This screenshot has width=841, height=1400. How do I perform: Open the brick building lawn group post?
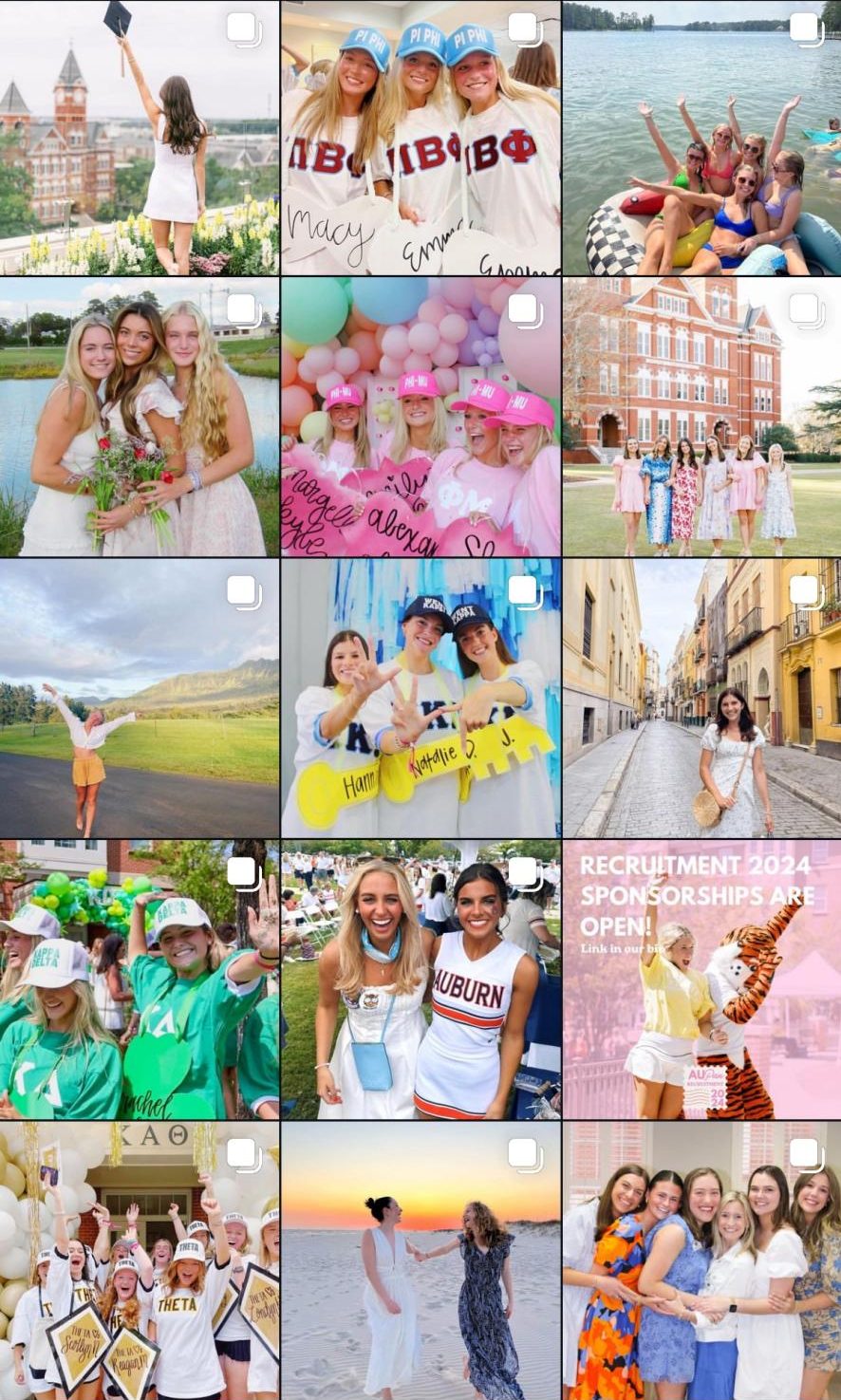point(701,418)
